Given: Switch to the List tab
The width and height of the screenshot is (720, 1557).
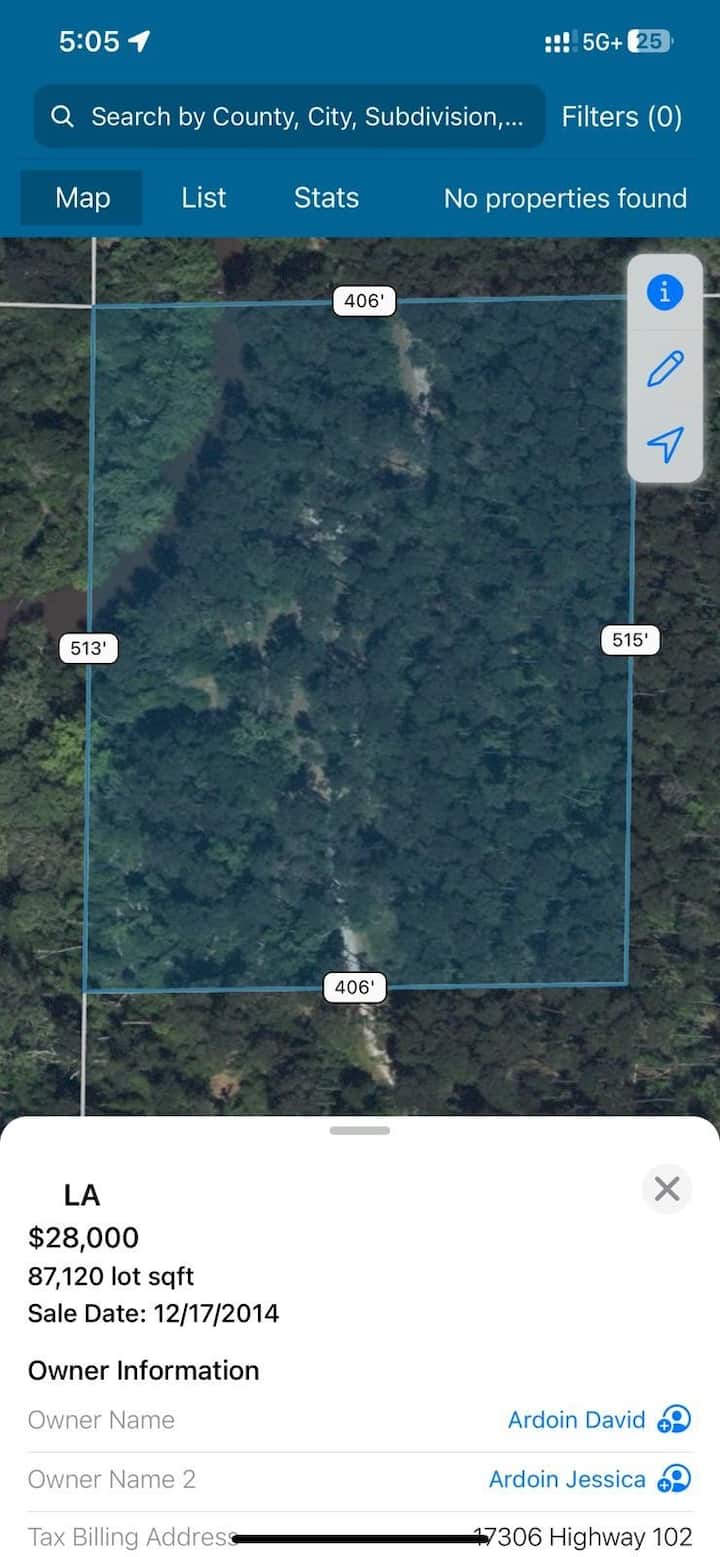Looking at the screenshot, I should (204, 198).
